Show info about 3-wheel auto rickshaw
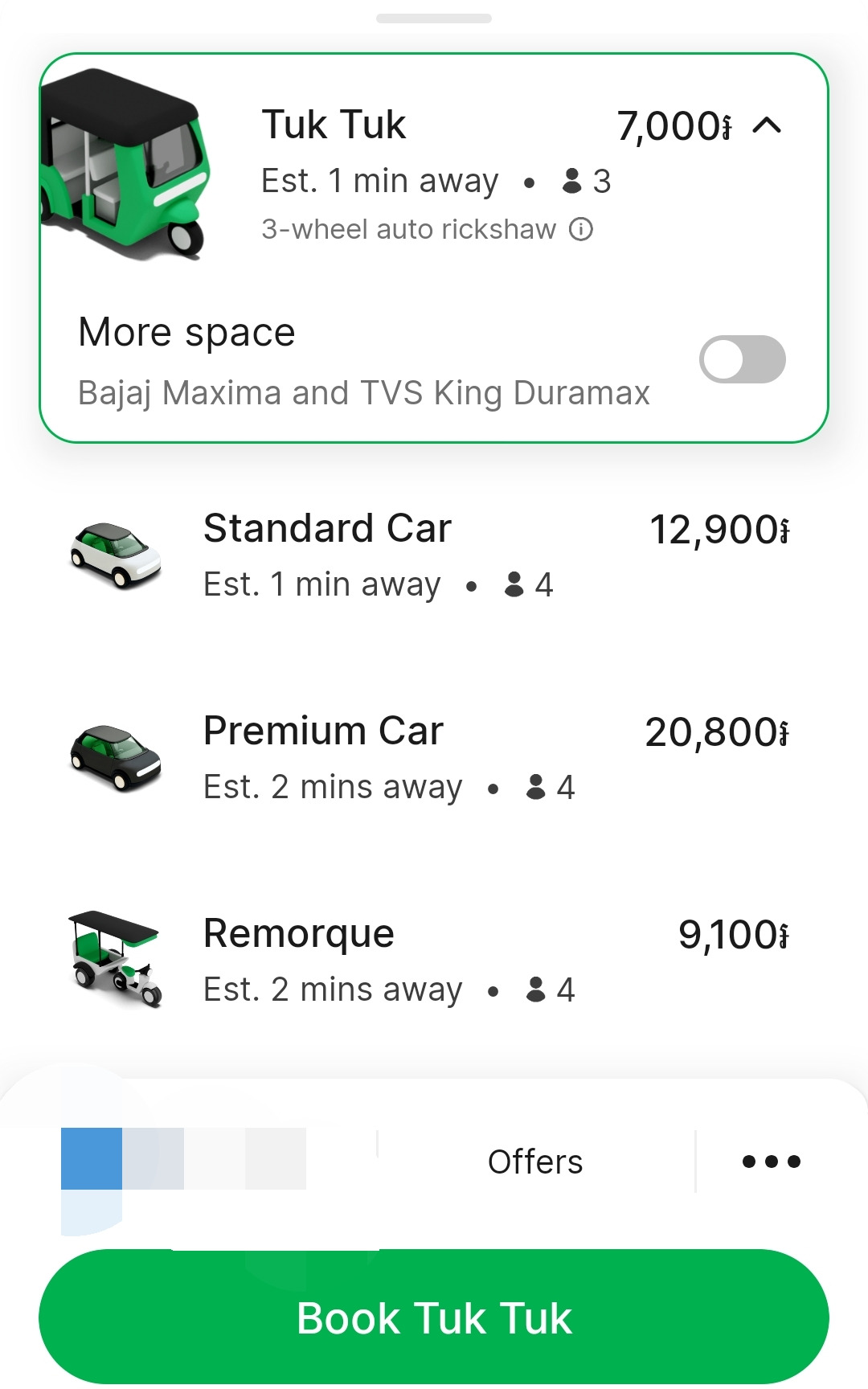Viewport: 868px width, 1389px height. pyautogui.click(x=581, y=230)
